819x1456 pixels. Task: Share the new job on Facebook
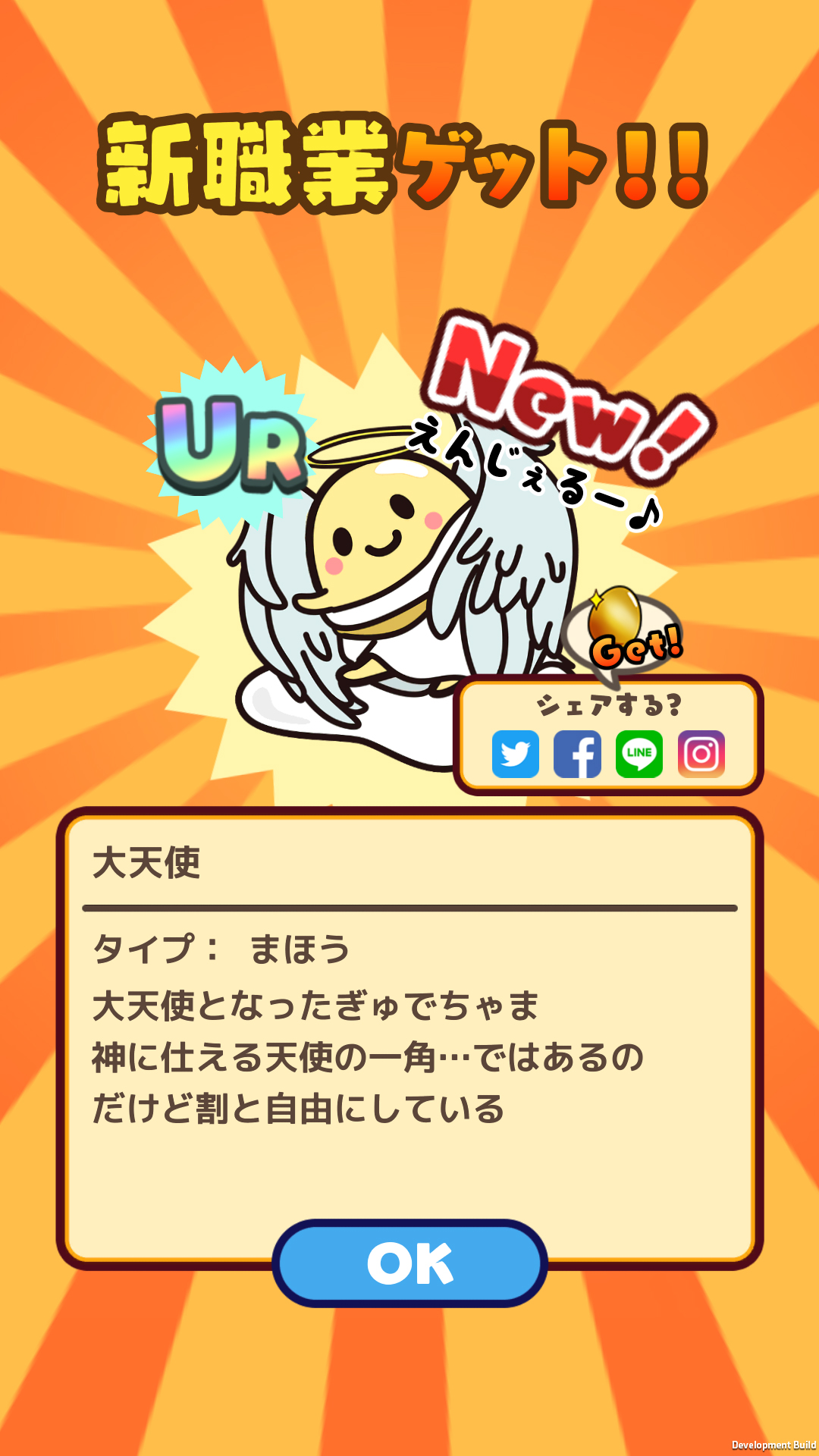point(577,754)
